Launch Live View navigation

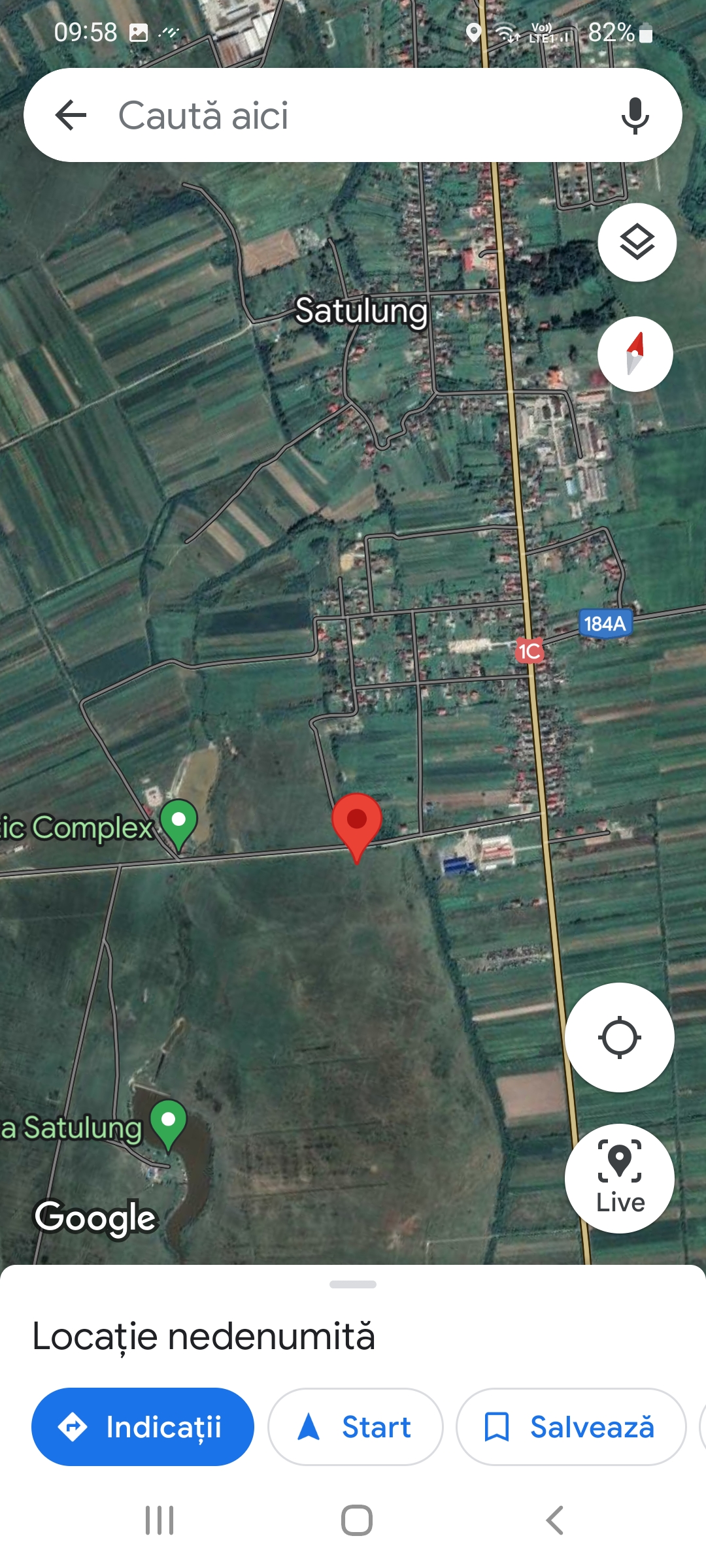pyautogui.click(x=619, y=1178)
